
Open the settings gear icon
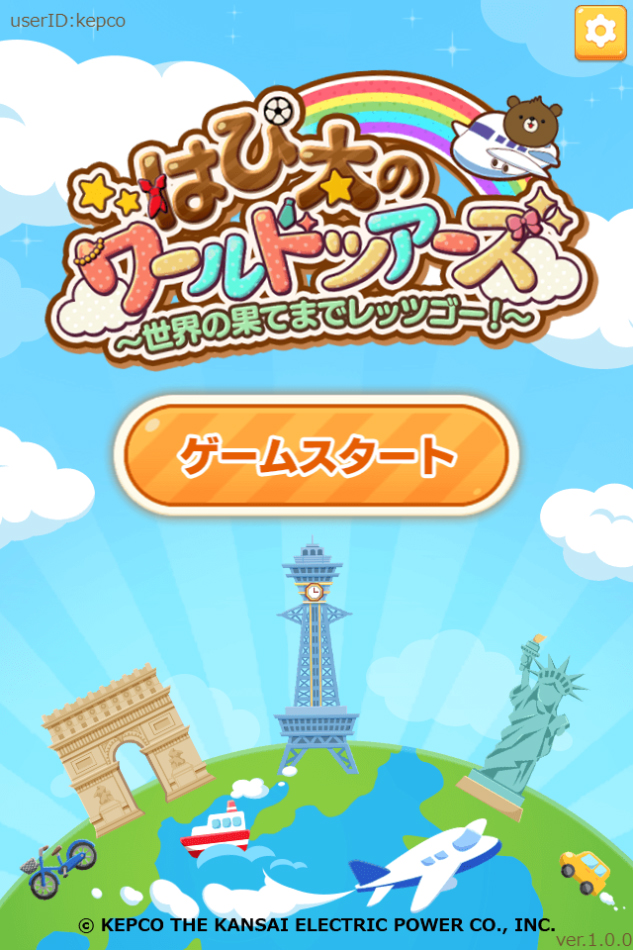tap(600, 32)
